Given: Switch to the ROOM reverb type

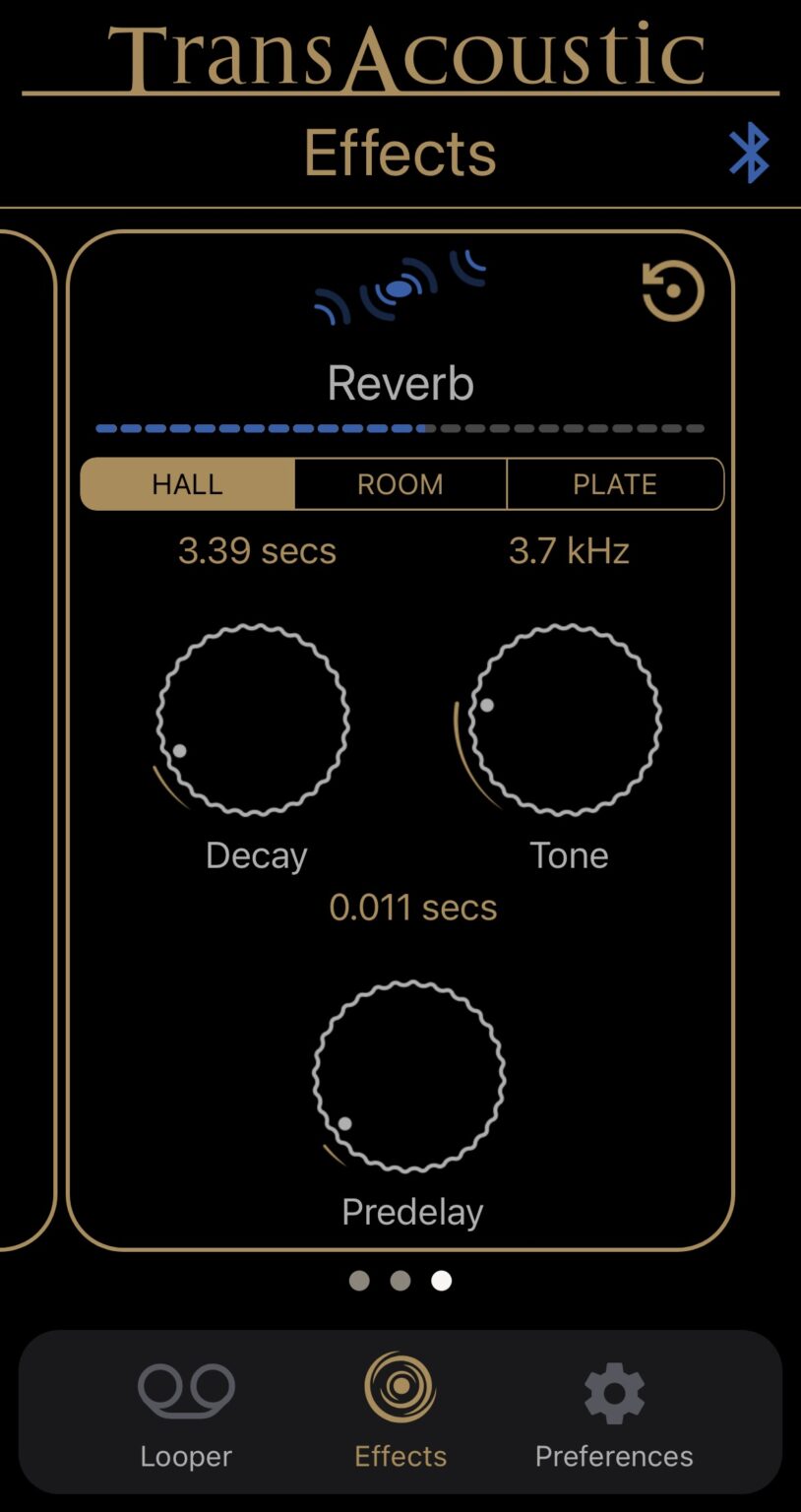Looking at the screenshot, I should click(400, 483).
